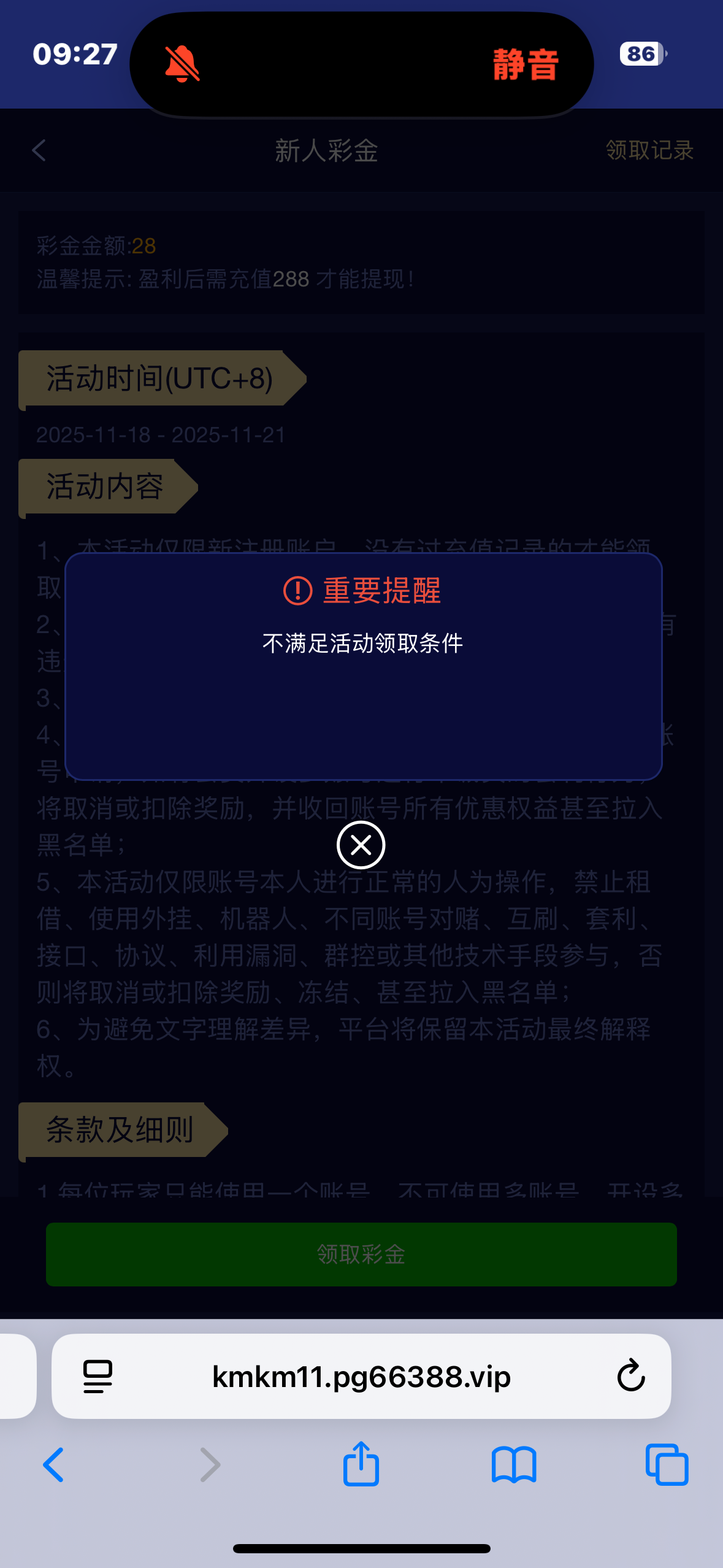Tap the address bar showing kmkm11.pg66388.vip
The image size is (723, 1568).
361,1374
